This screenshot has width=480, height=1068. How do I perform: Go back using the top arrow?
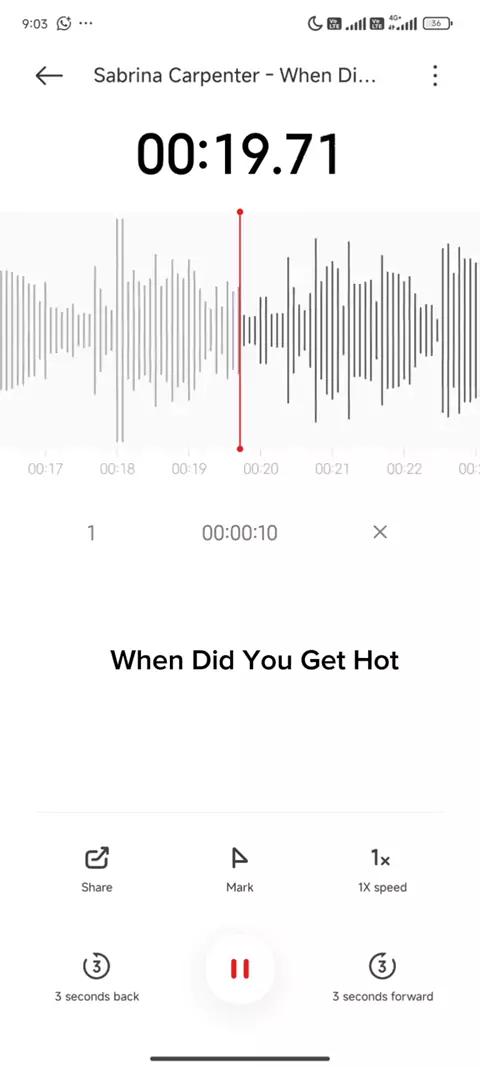[x=49, y=76]
